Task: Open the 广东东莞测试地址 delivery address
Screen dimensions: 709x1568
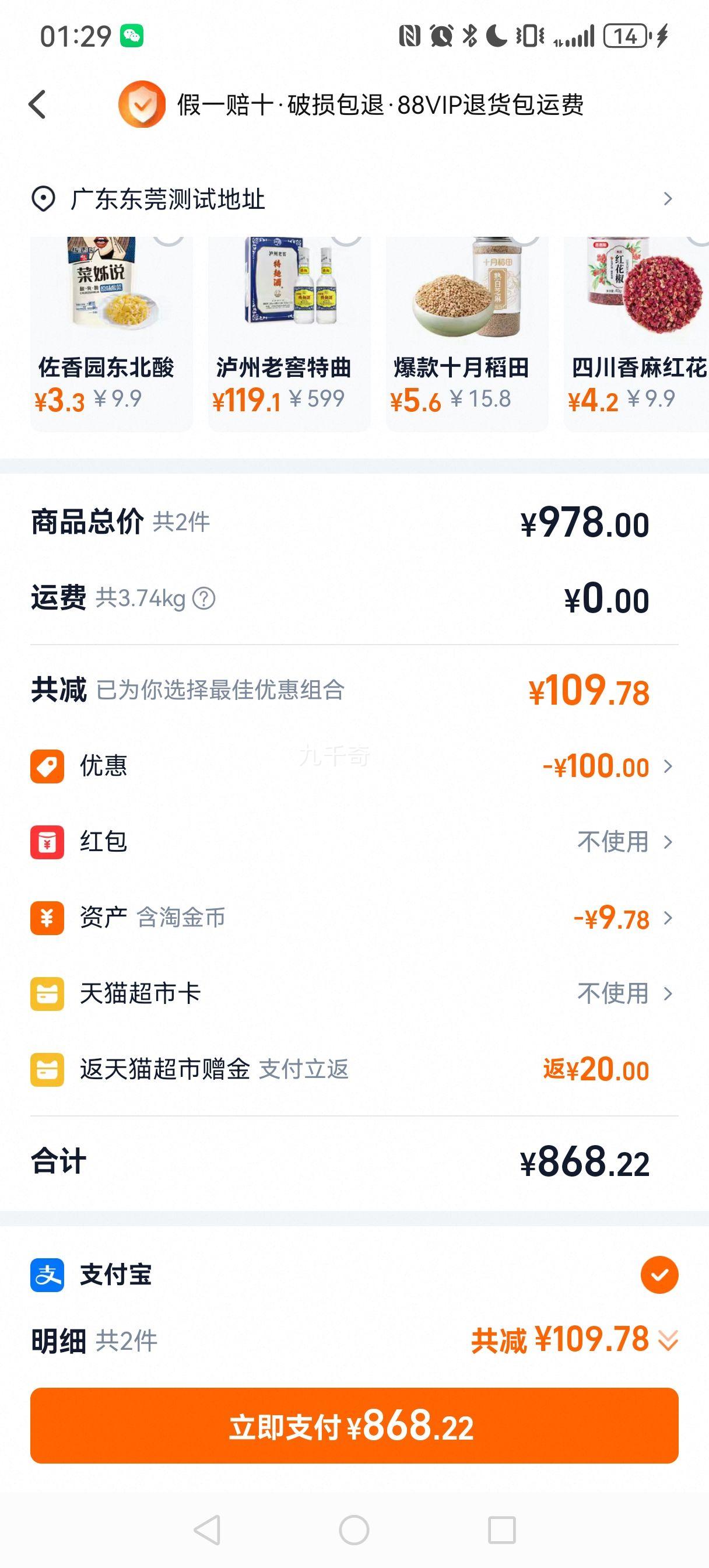Action: [x=353, y=199]
